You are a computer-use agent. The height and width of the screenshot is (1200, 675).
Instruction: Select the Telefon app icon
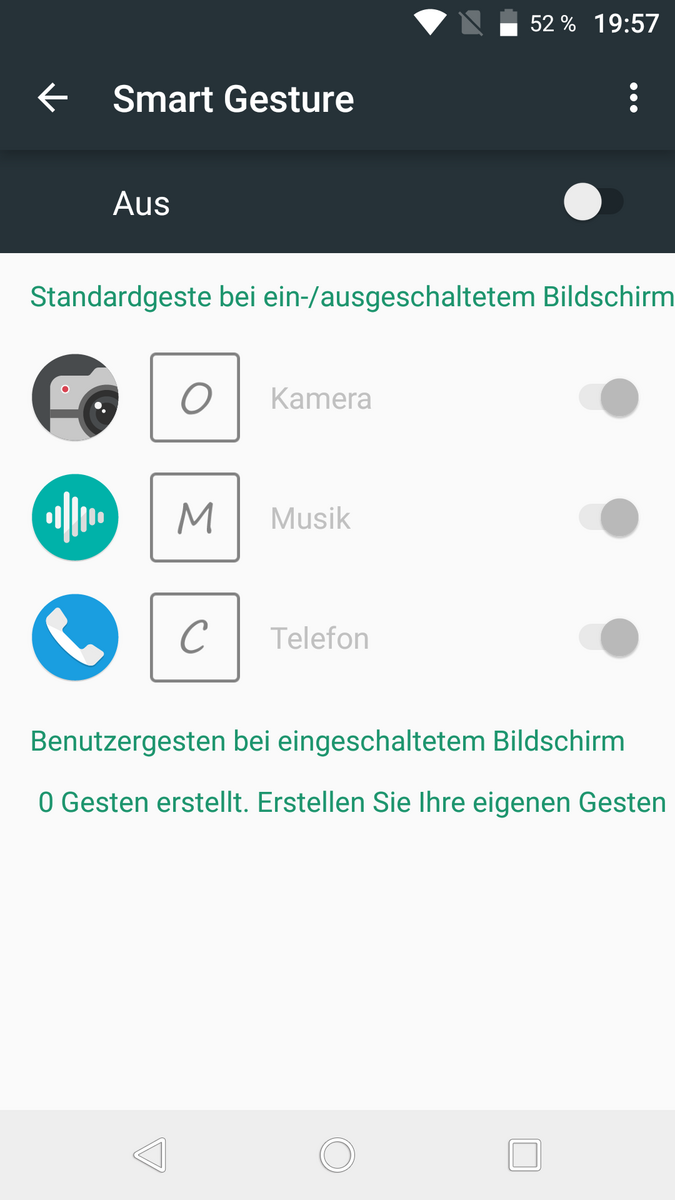(75, 638)
